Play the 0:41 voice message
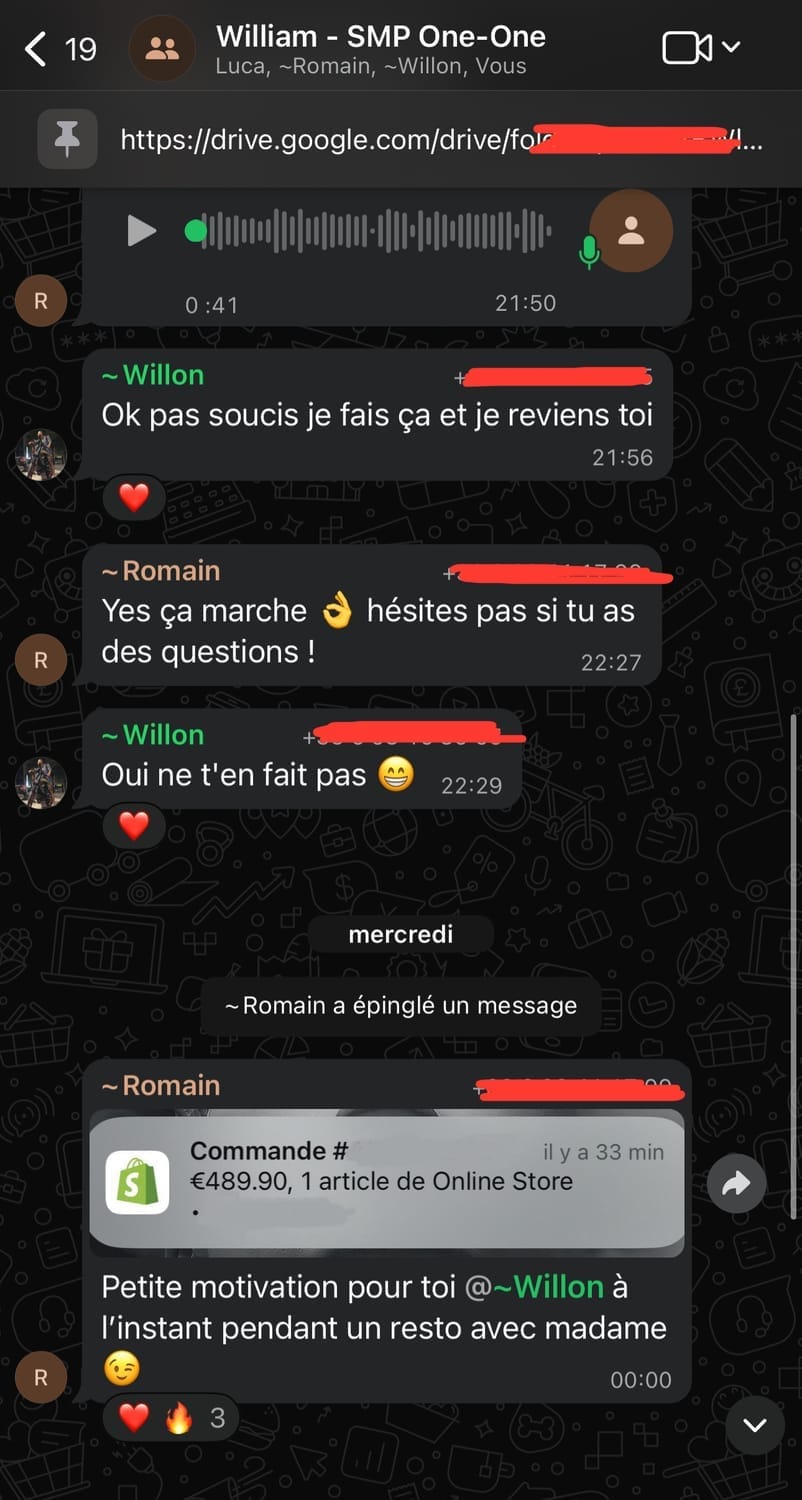The image size is (802, 1500). point(141,232)
